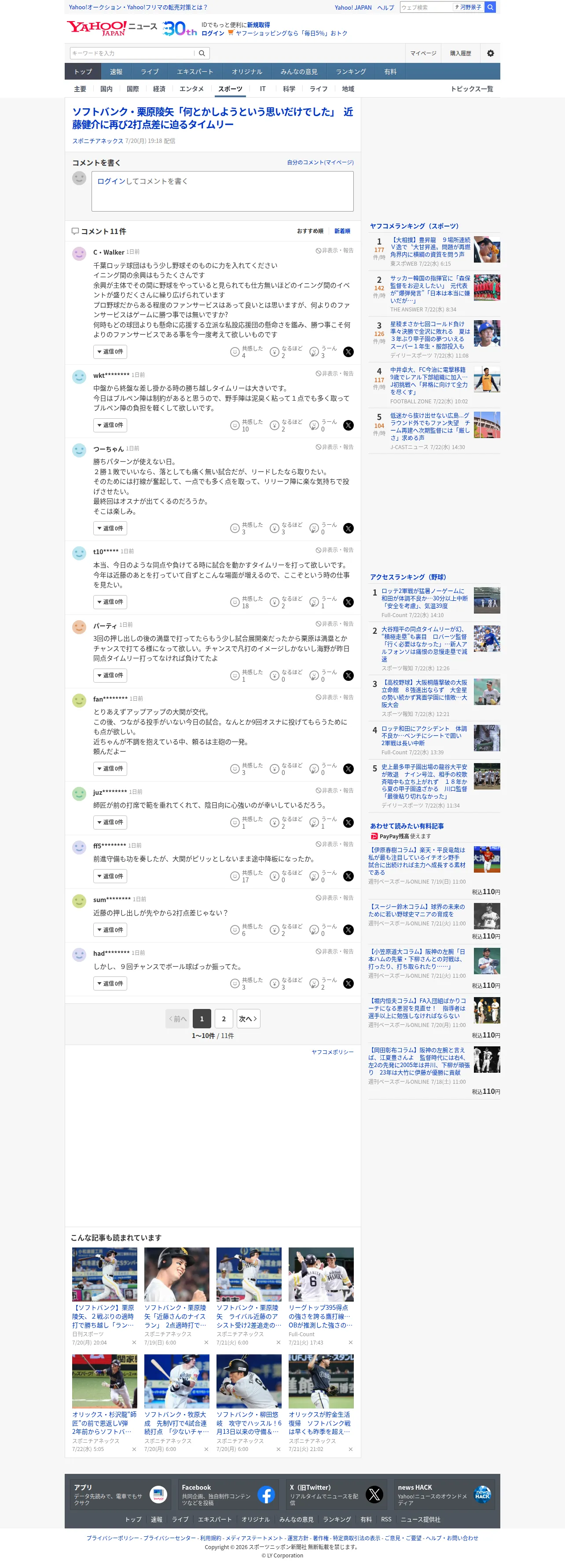Report t10's comment via 非表示・報告
Viewport: 565px width, 1568px height.
(334, 550)
